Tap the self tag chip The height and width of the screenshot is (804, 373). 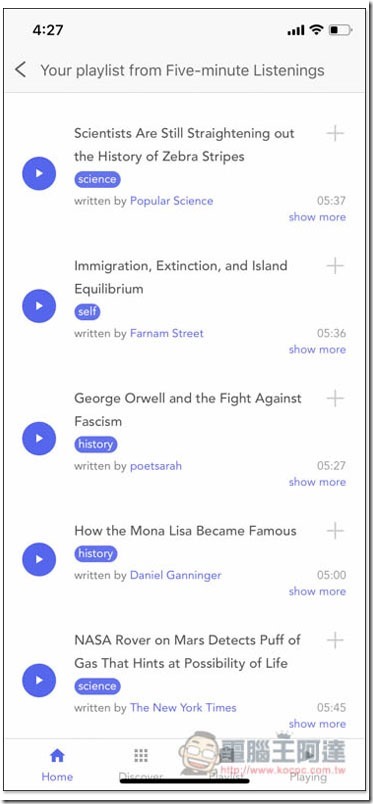point(87,311)
